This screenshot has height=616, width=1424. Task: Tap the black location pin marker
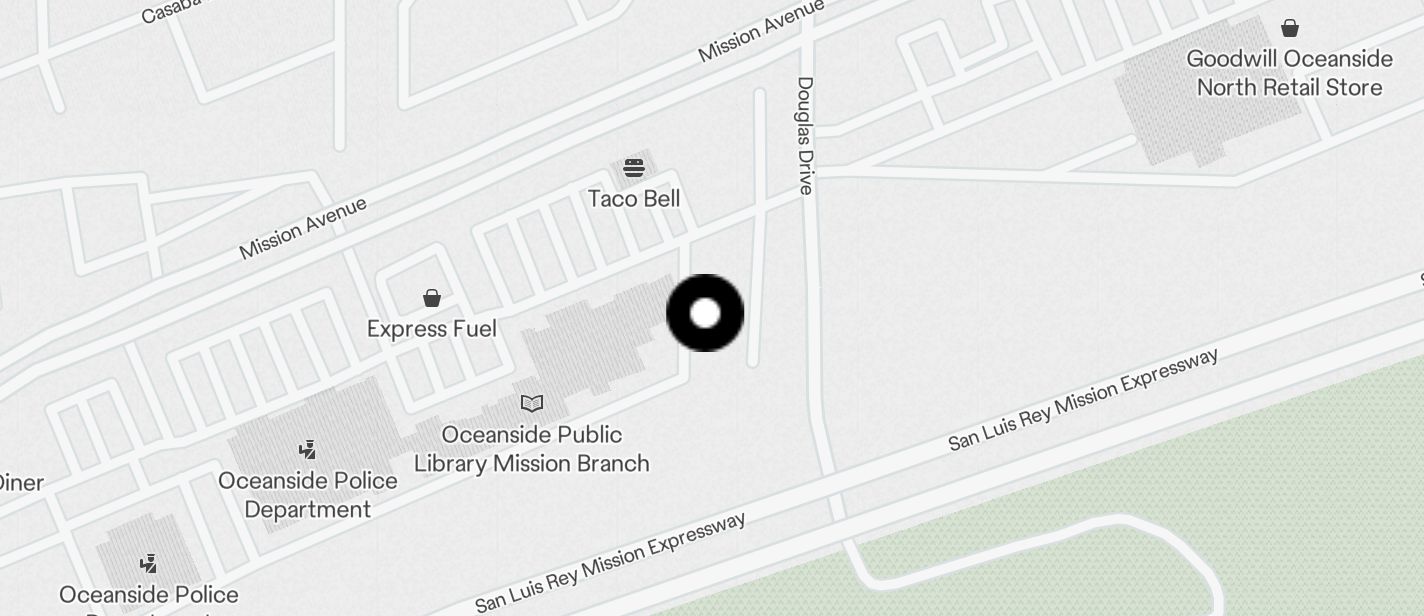pyautogui.click(x=705, y=313)
